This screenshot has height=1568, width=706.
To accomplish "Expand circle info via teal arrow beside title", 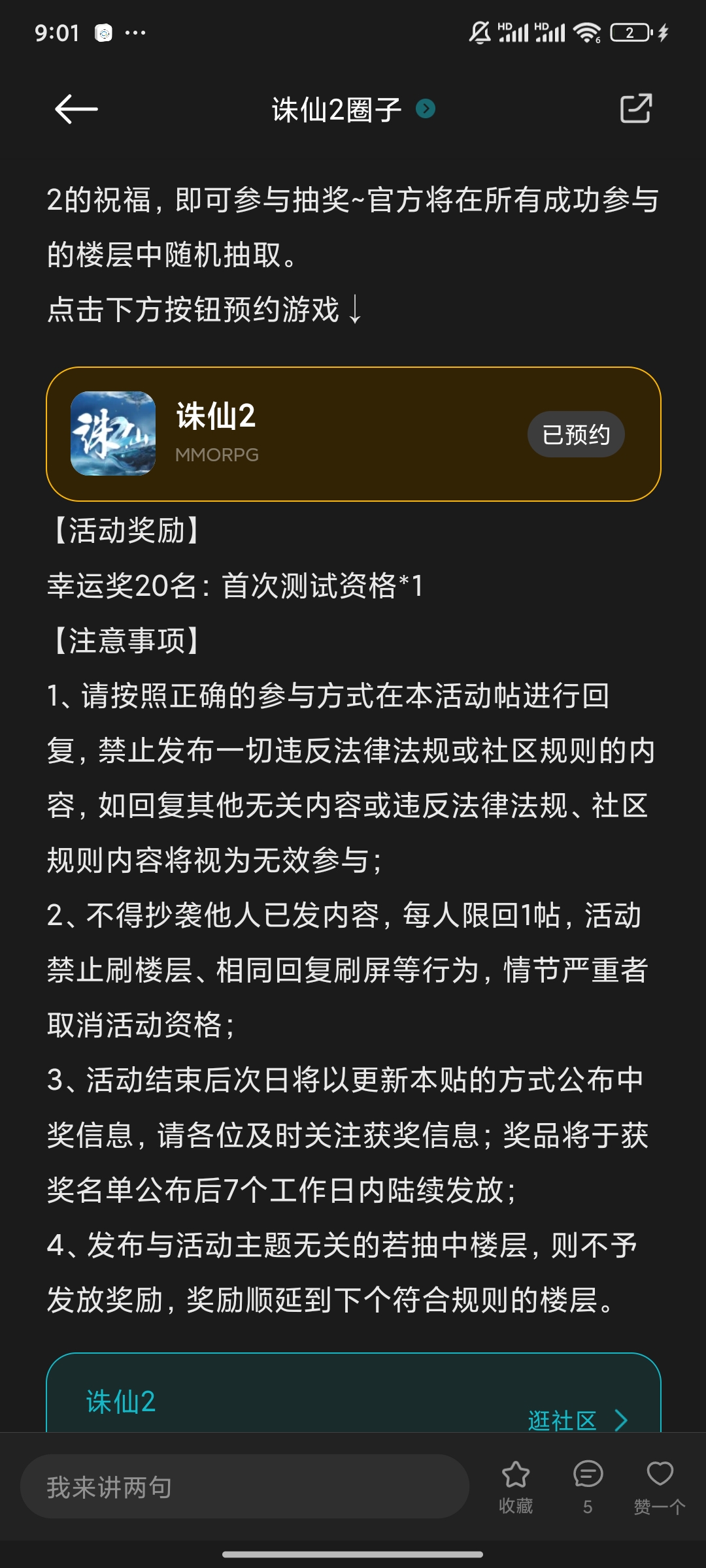I will [426, 109].
